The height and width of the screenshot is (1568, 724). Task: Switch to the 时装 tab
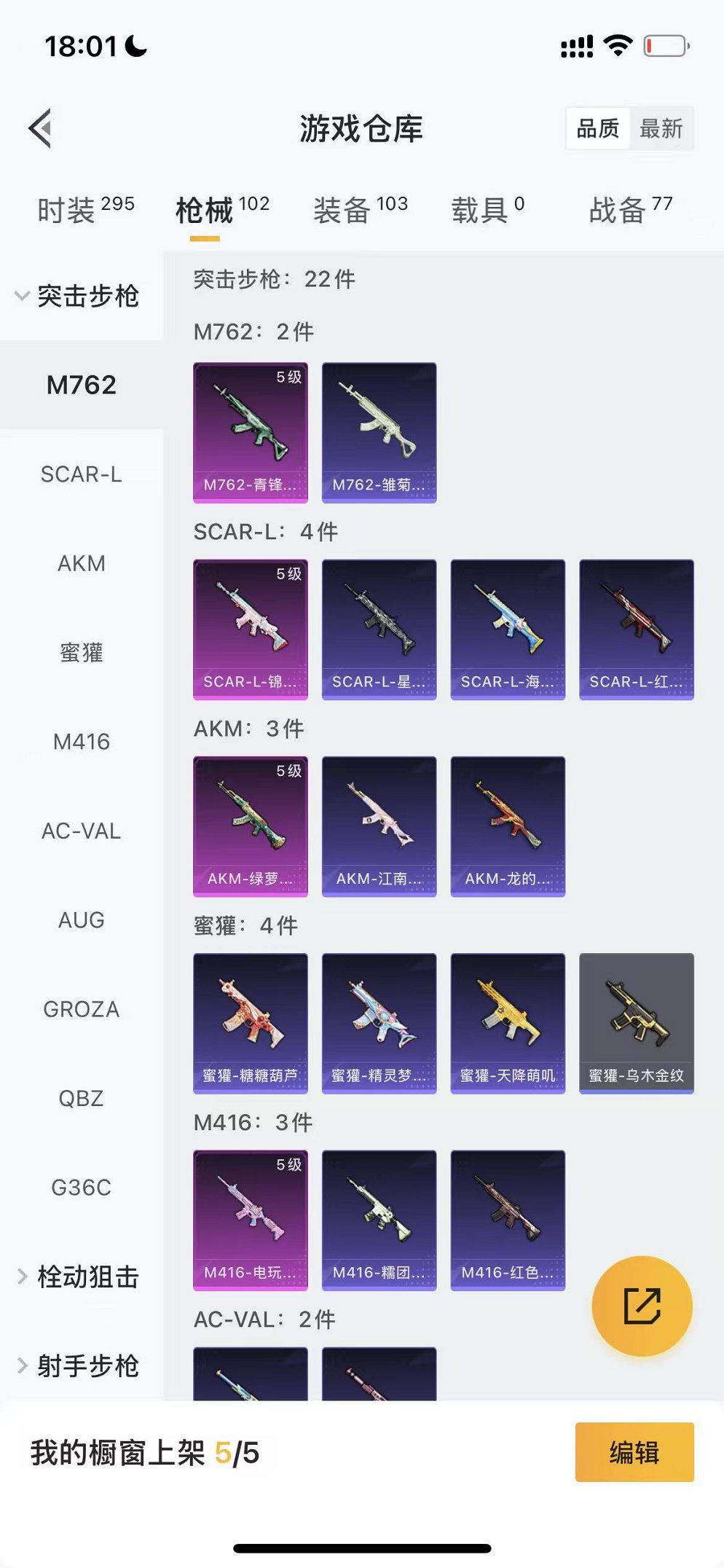point(85,210)
